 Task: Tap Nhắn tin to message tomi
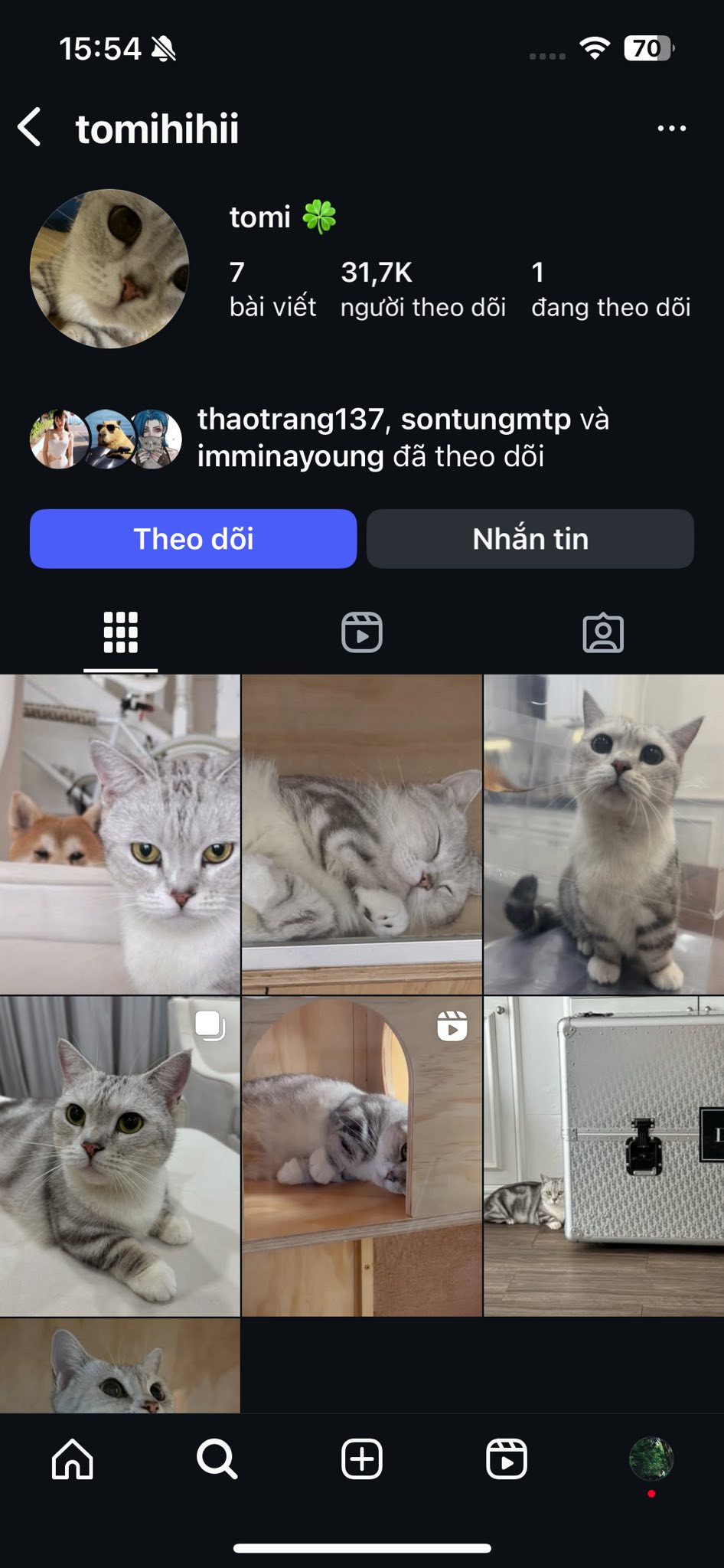530,539
